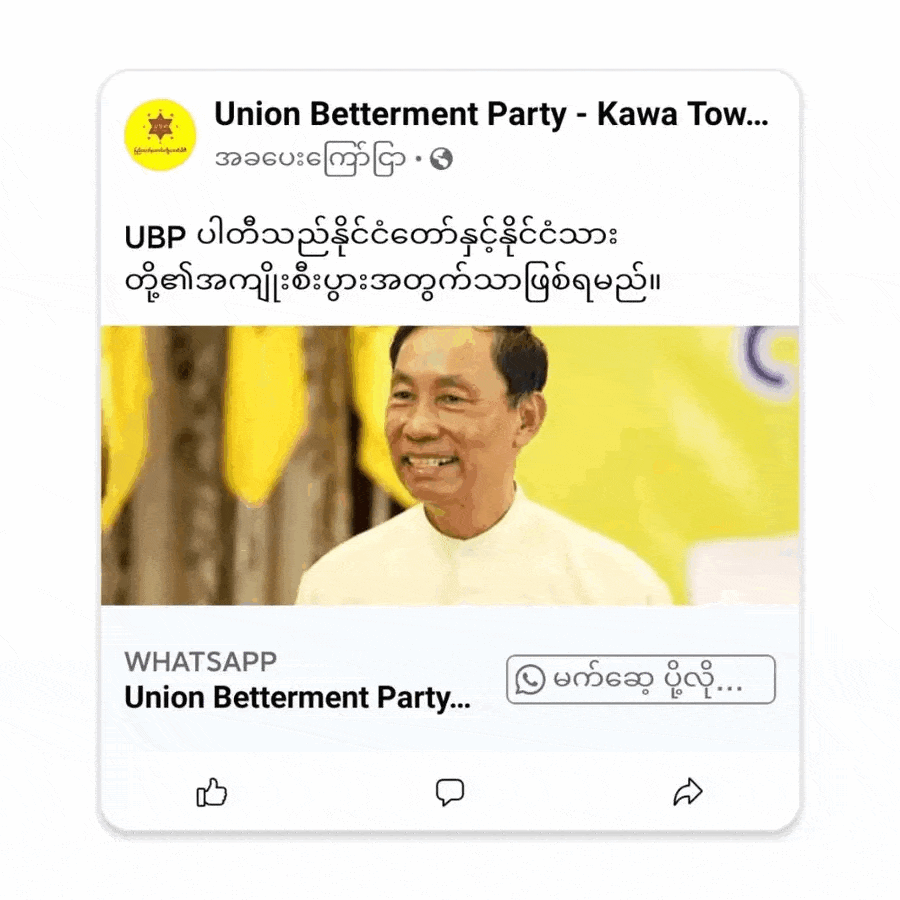Screen dimensions: 900x900
Task: Share the Union Betterment Party post
Action: (x=688, y=792)
